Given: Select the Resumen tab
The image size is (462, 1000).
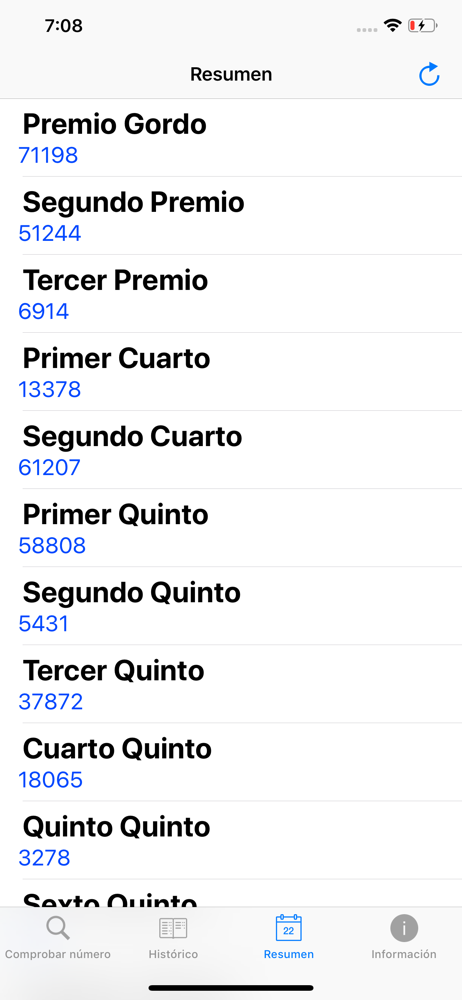Looking at the screenshot, I should [x=288, y=937].
